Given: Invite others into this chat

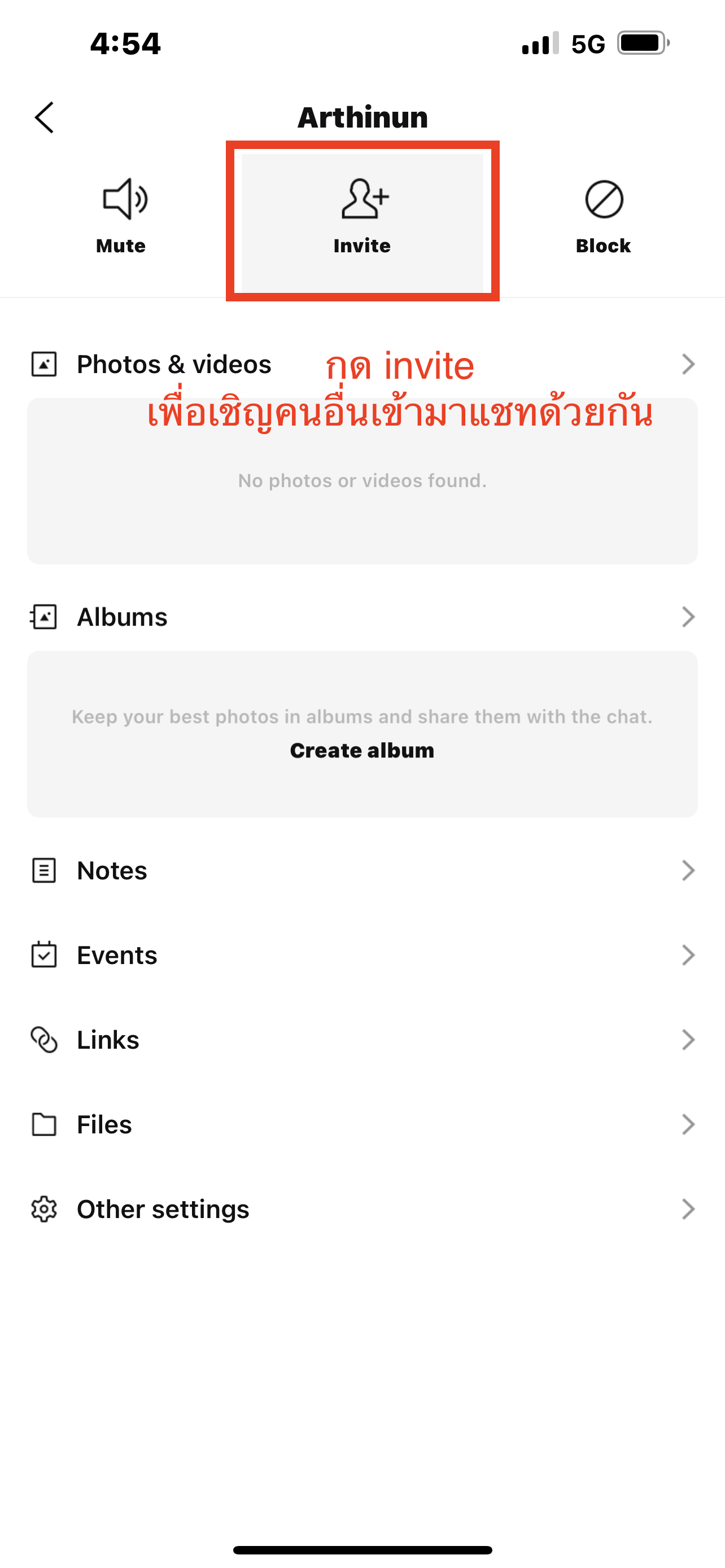Looking at the screenshot, I should 362,217.
